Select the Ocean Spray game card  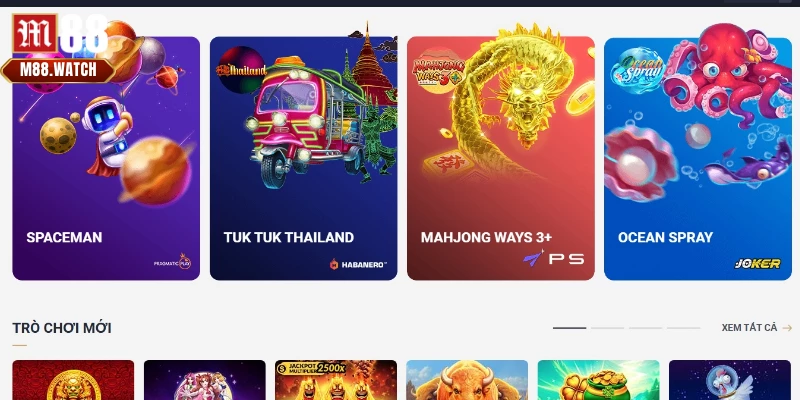tap(697, 160)
